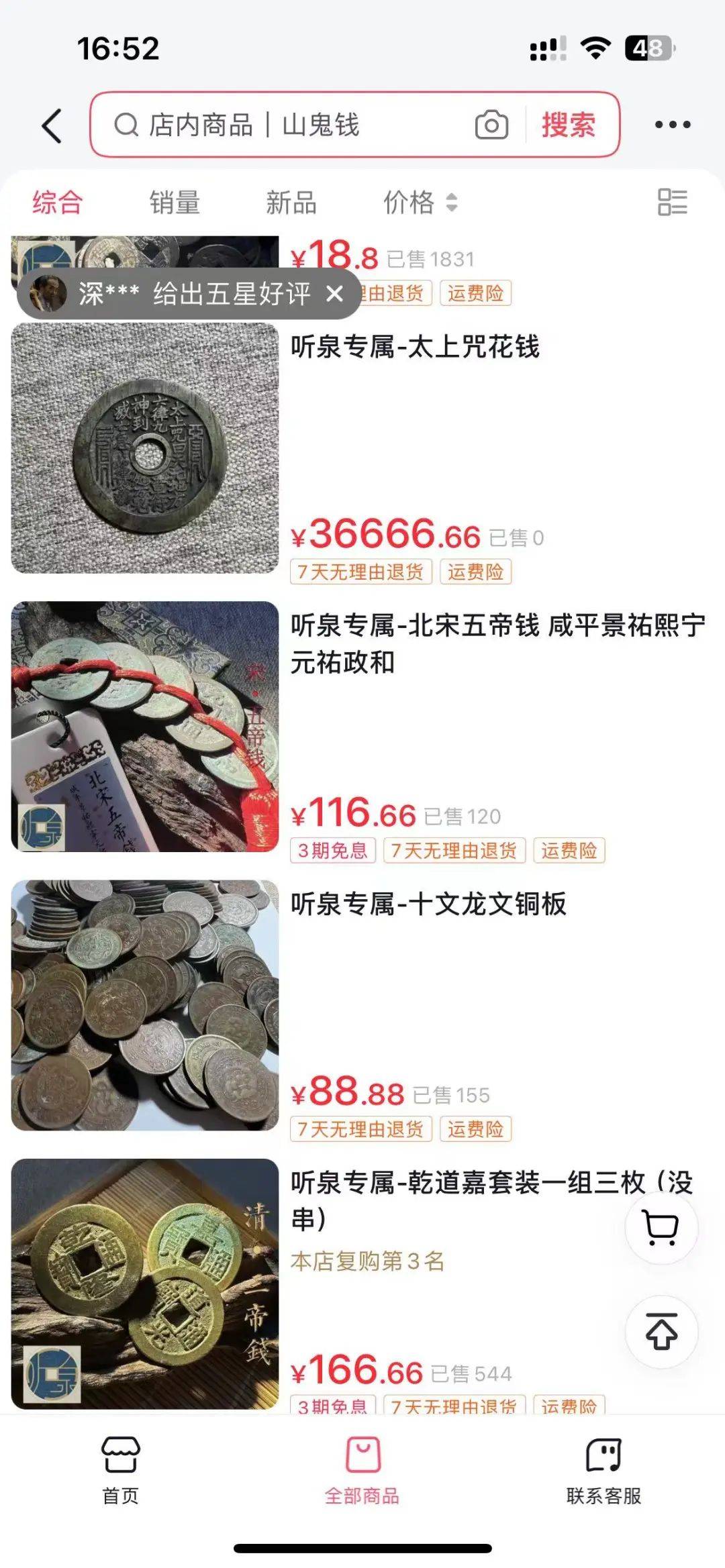Open the floating shopping cart
This screenshot has width=725, height=1568.
[661, 1228]
